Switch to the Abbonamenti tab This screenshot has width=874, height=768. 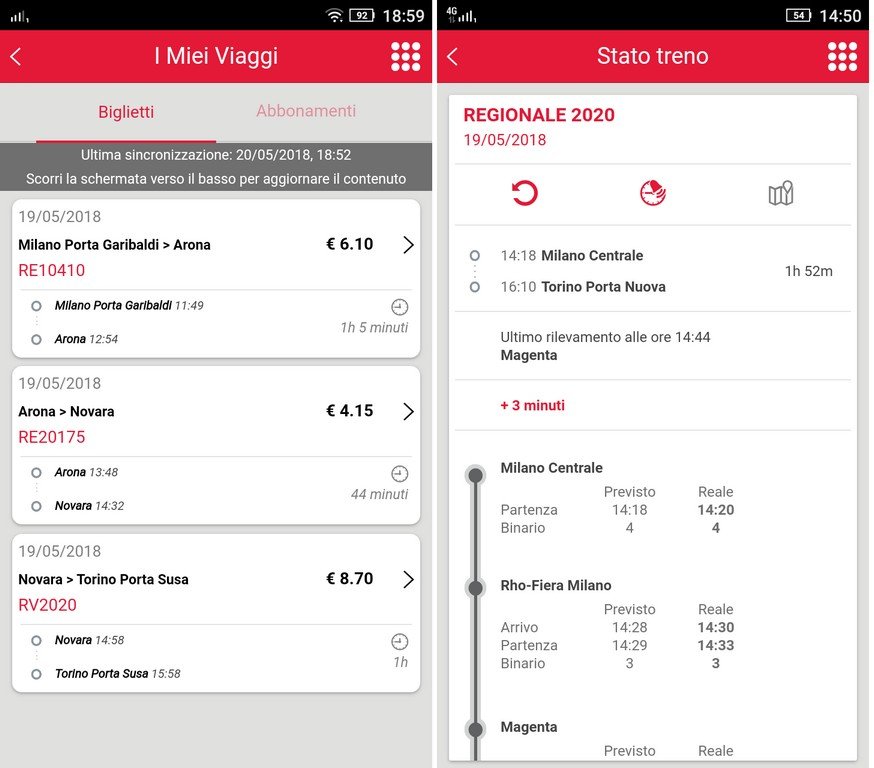click(306, 111)
